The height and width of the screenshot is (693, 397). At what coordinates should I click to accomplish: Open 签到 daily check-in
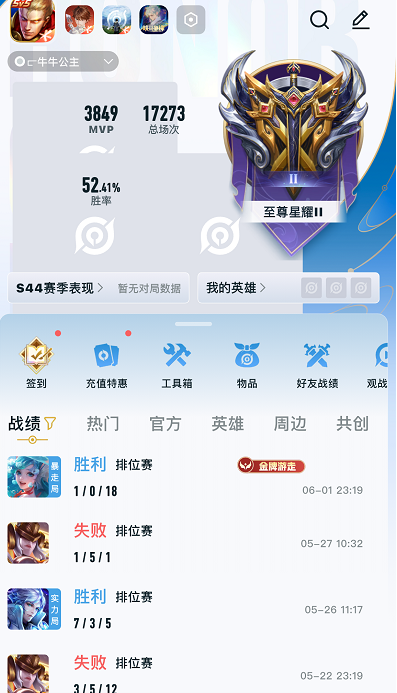[x=36, y=363]
